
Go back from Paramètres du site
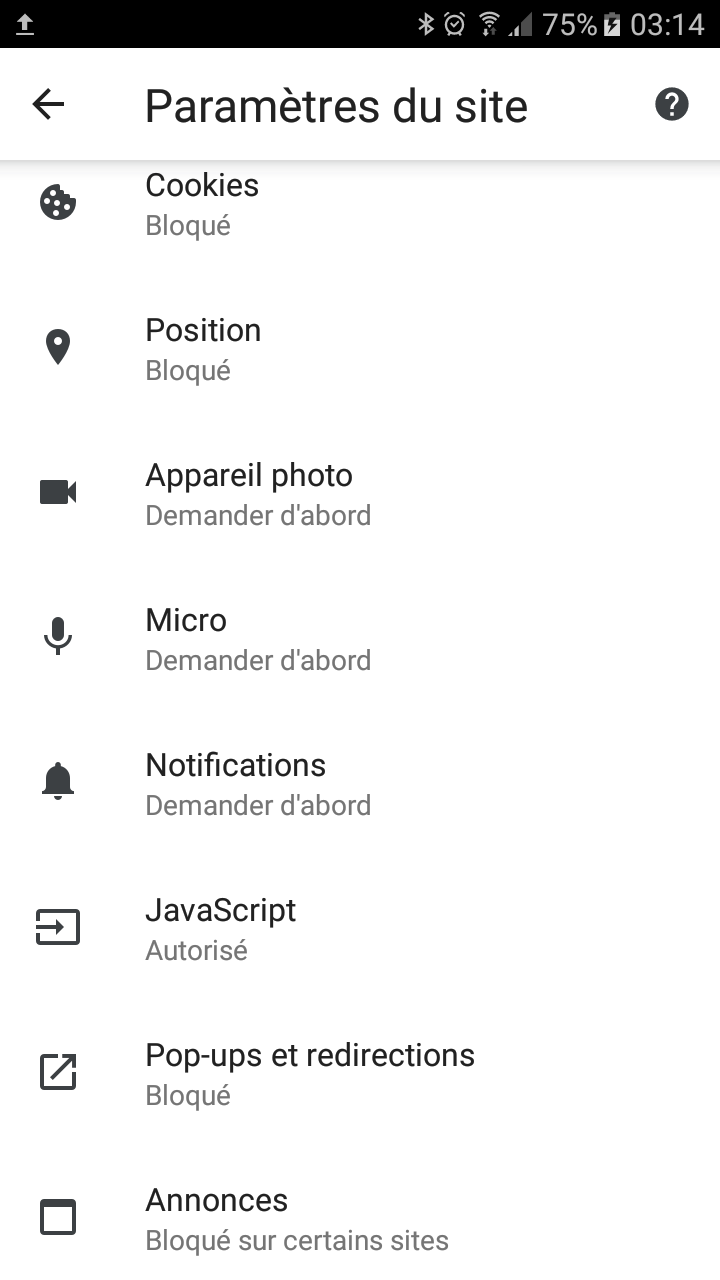point(48,104)
